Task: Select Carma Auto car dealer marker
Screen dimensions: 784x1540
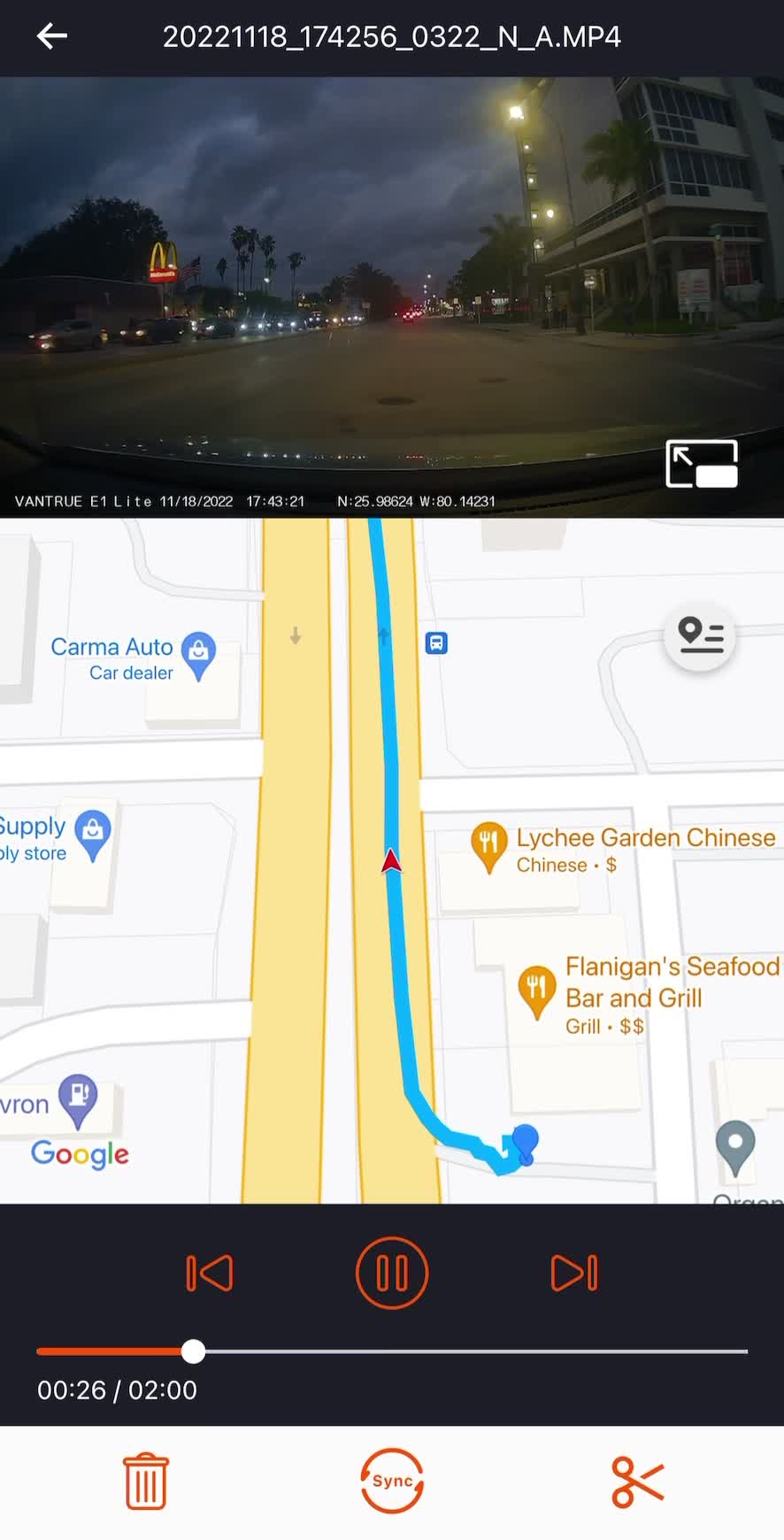Action: coord(199,653)
